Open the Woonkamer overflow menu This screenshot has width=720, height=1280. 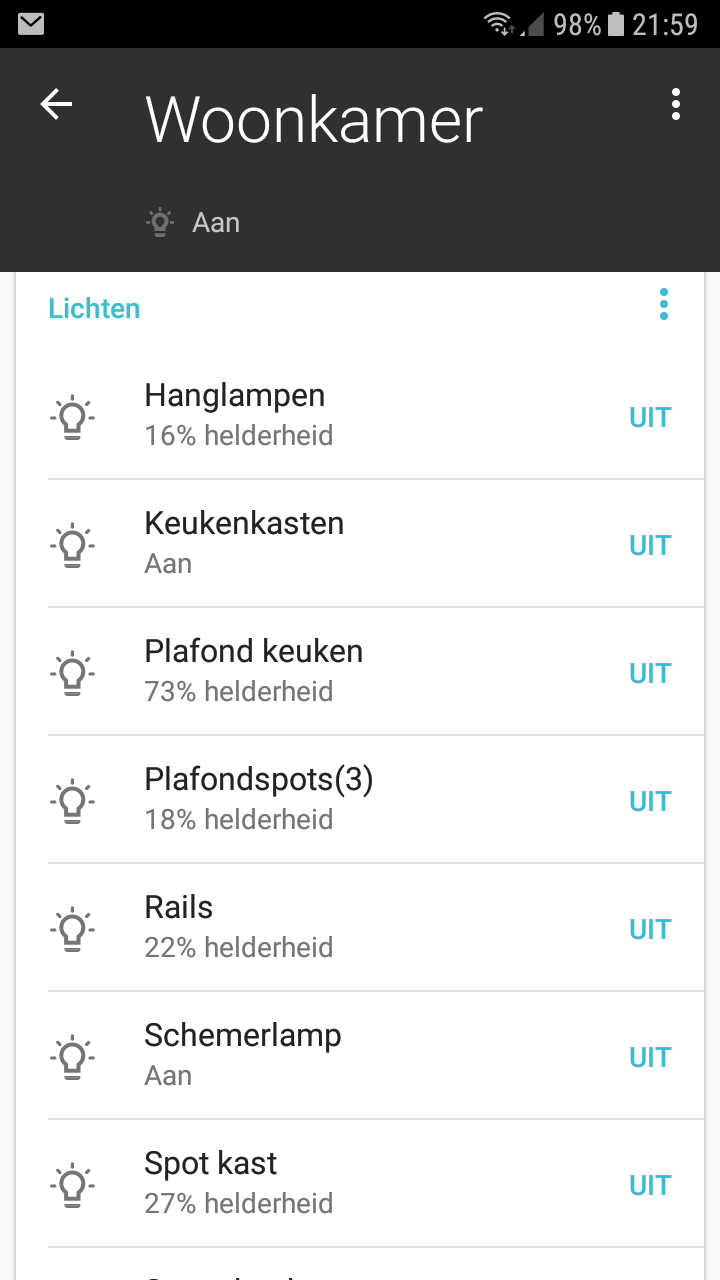pyautogui.click(x=676, y=104)
